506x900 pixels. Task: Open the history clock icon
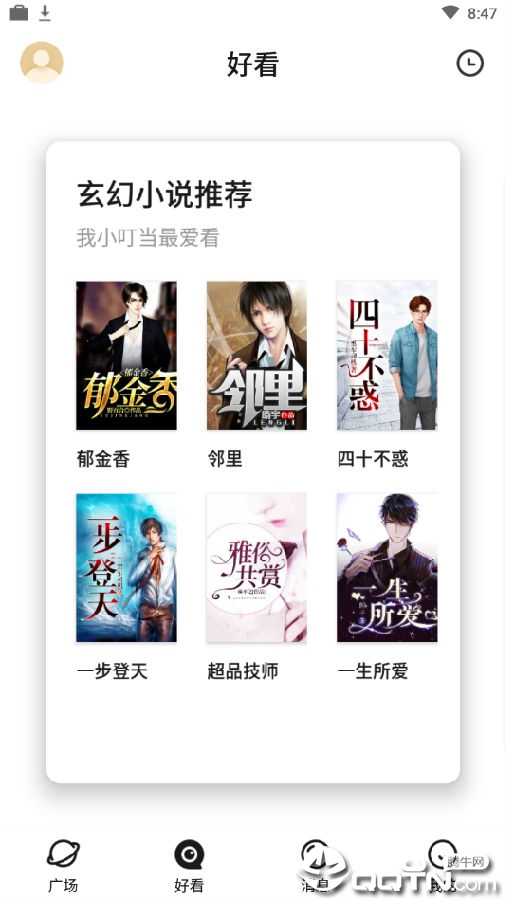(x=470, y=63)
